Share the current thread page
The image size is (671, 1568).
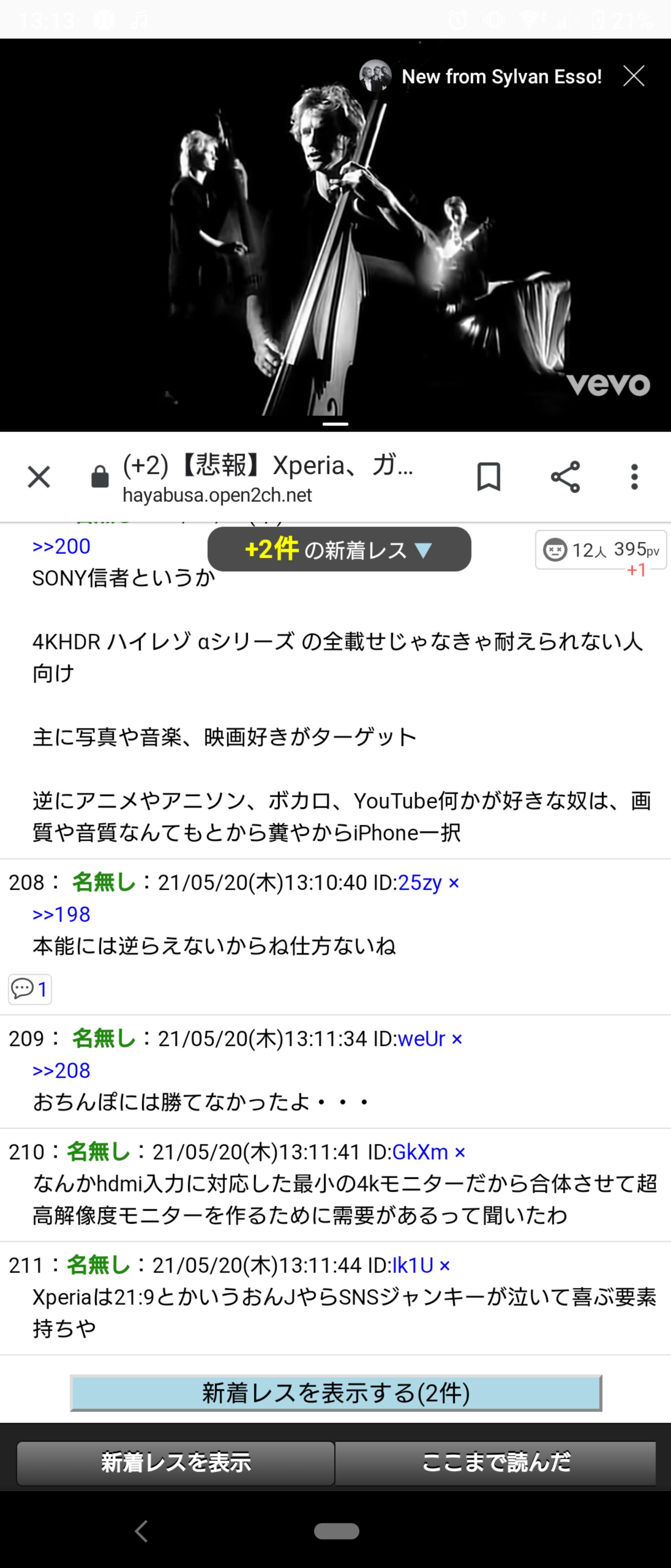[x=565, y=477]
